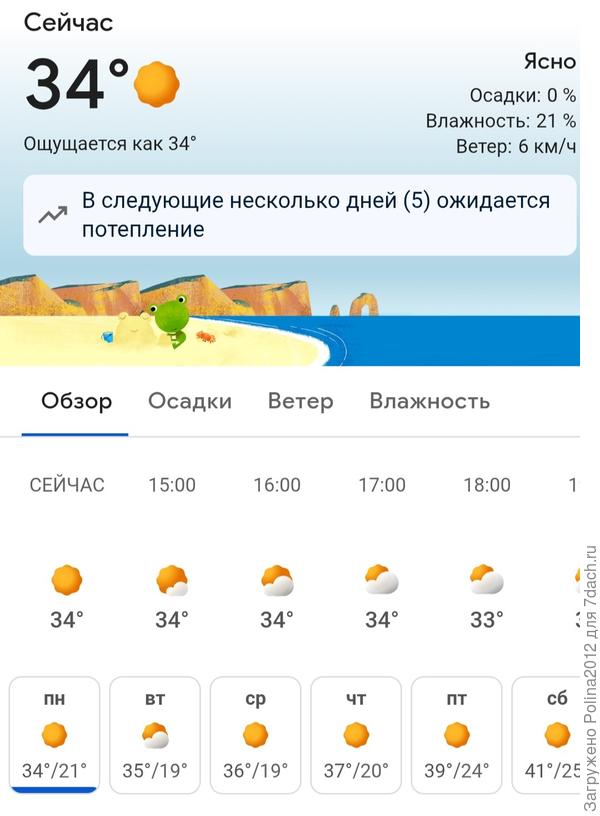Open Tuesday (вт) forecast card
The width and height of the screenshot is (600, 816).
(155, 735)
